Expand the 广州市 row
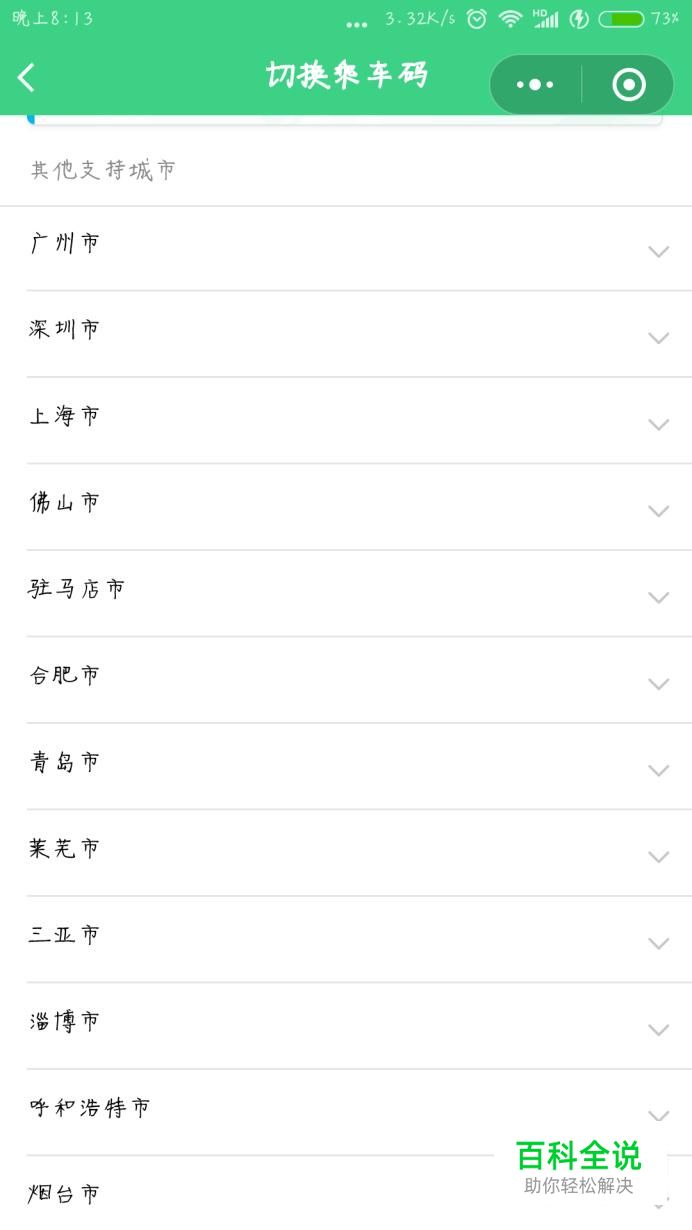The width and height of the screenshot is (692, 1230). tap(346, 249)
